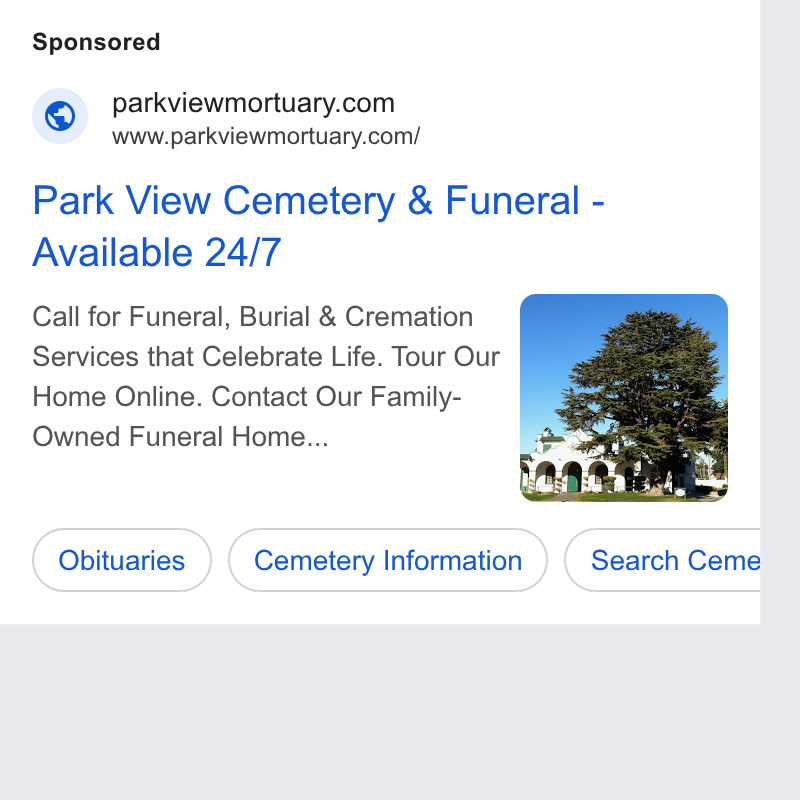Visit the parkviewmortuary.com site link
This screenshot has height=800, width=800.
tap(253, 103)
